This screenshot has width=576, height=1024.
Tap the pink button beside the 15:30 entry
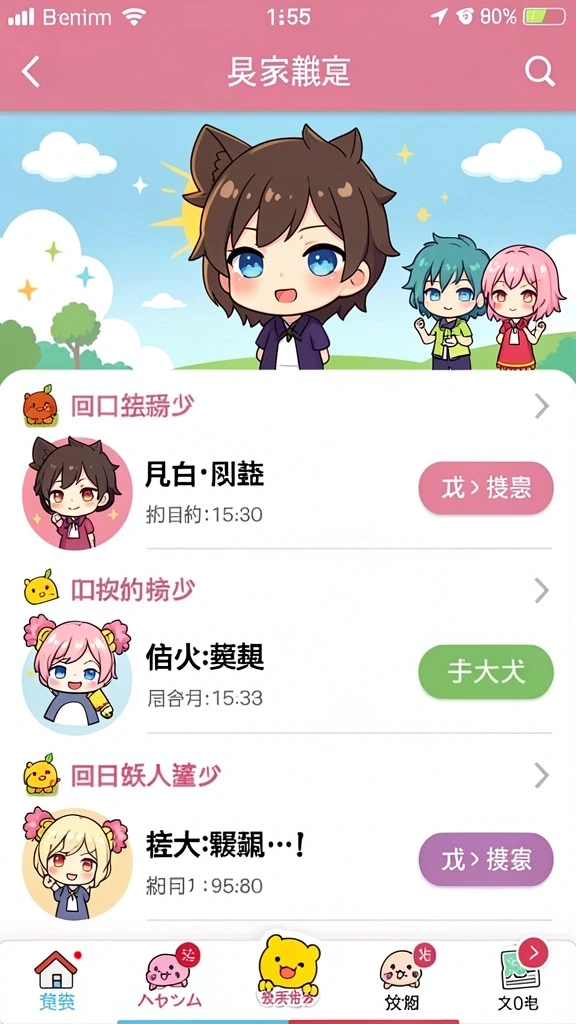click(x=486, y=488)
